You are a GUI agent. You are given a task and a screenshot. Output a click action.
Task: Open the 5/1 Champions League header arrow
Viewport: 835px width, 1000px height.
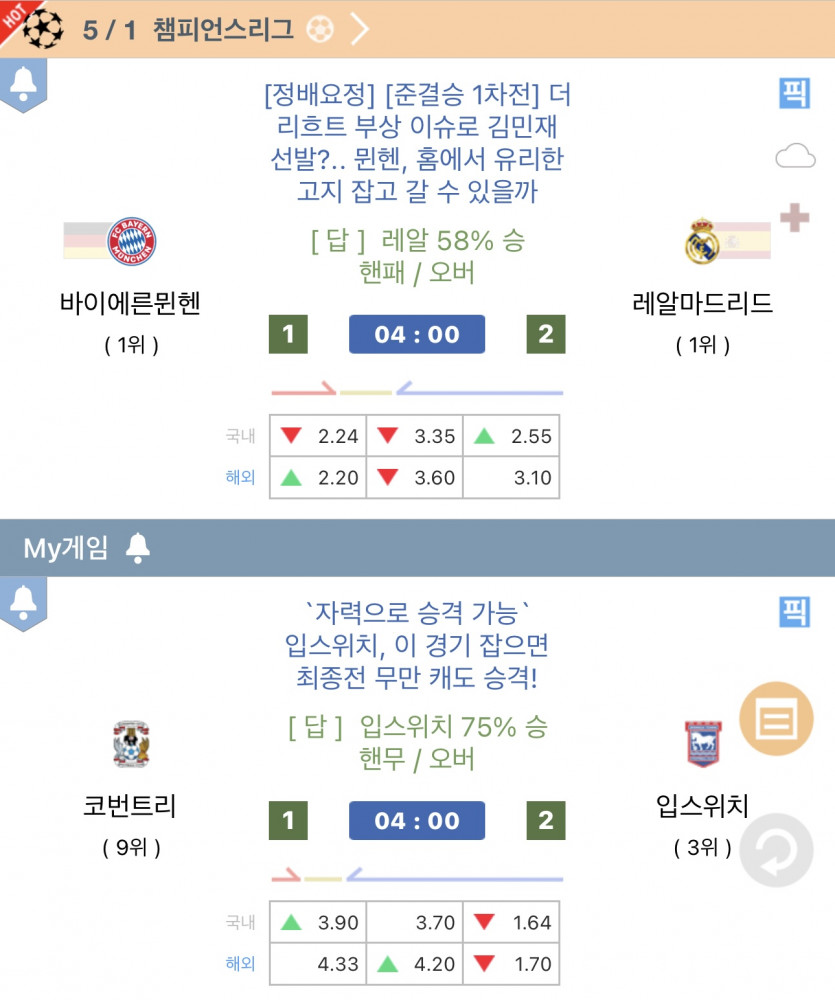[359, 29]
